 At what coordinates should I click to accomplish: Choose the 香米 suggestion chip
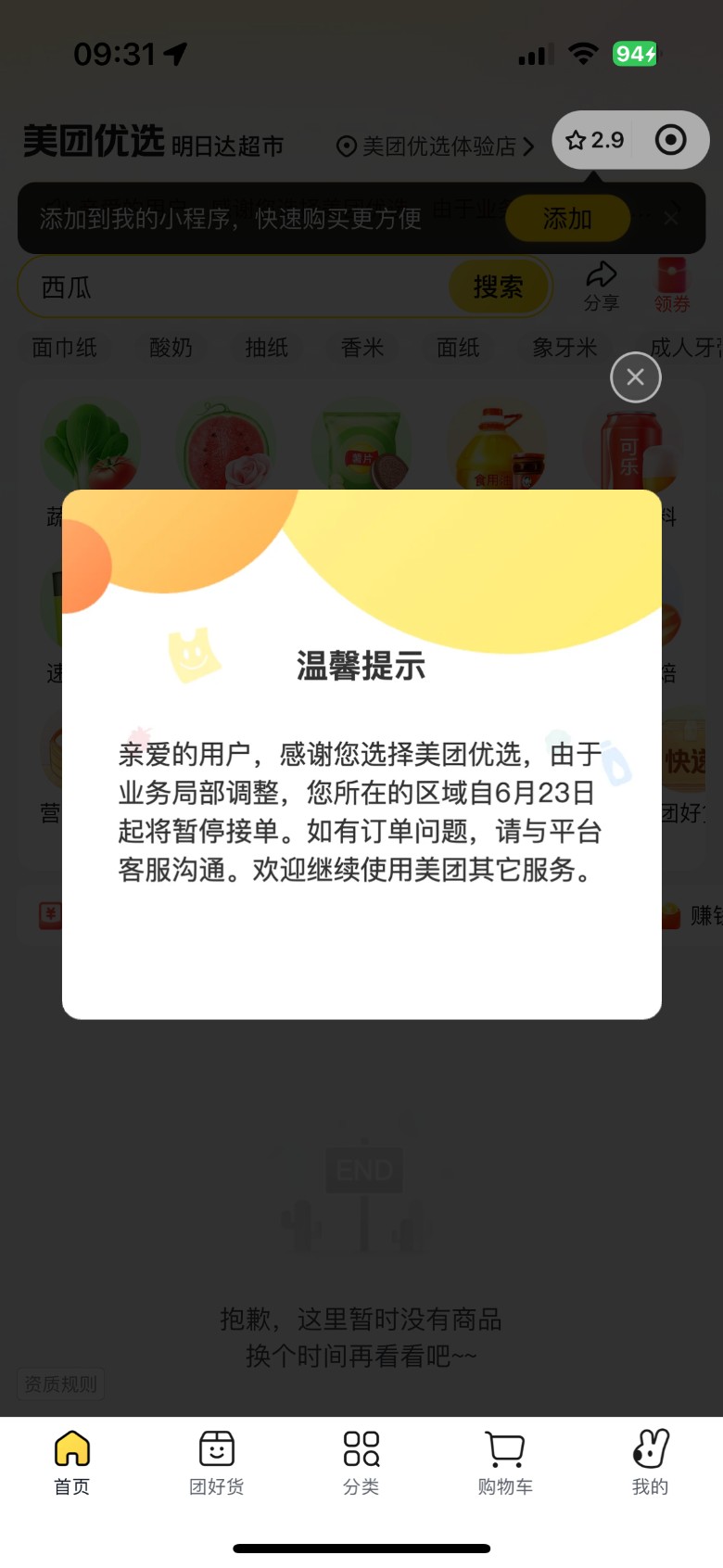pos(362,348)
